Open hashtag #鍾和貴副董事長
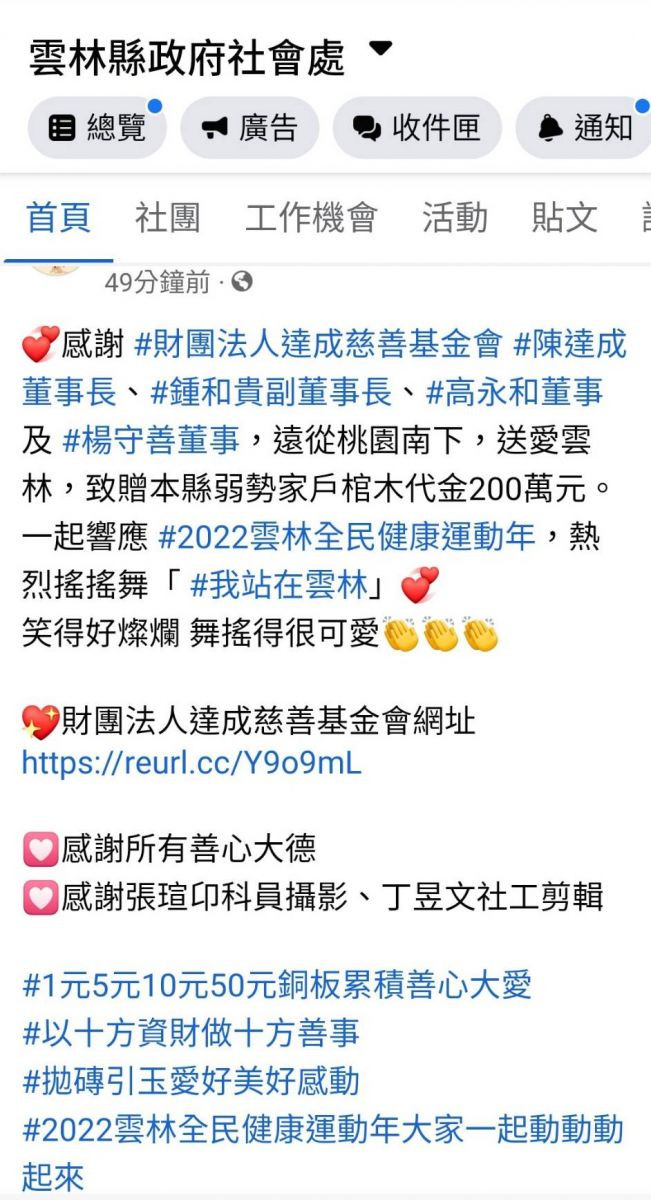The height and width of the screenshot is (1200, 651). coord(270,393)
